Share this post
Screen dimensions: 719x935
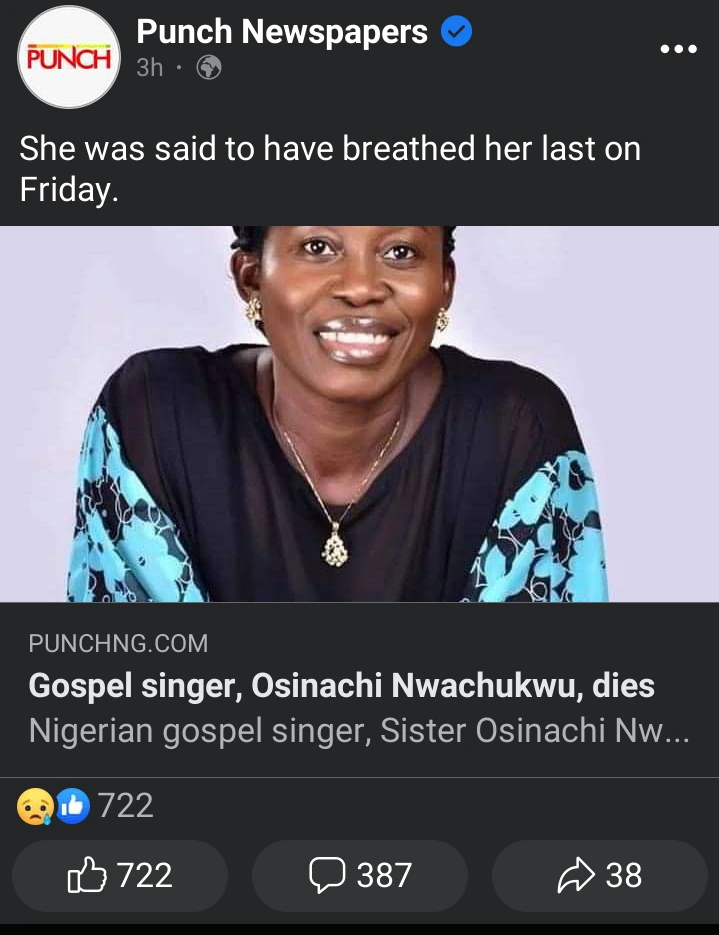pyautogui.click(x=599, y=876)
